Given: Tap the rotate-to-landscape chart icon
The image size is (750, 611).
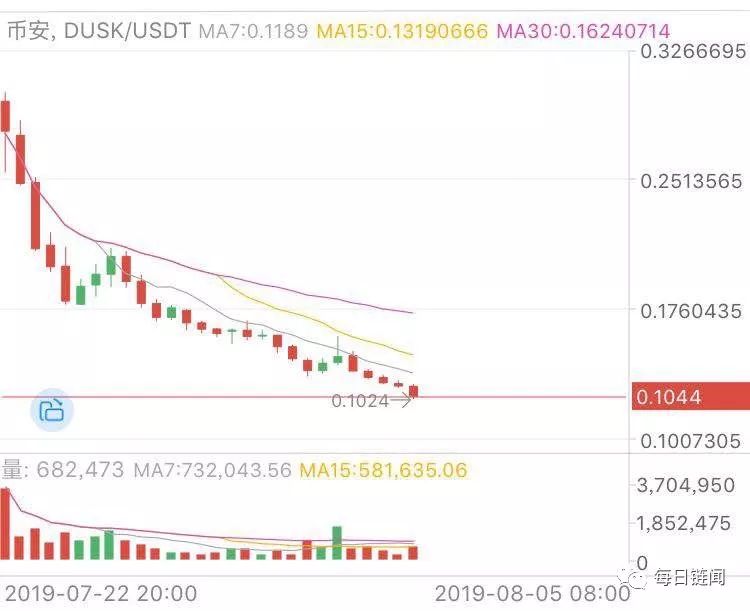Looking at the screenshot, I should click(x=52, y=409).
